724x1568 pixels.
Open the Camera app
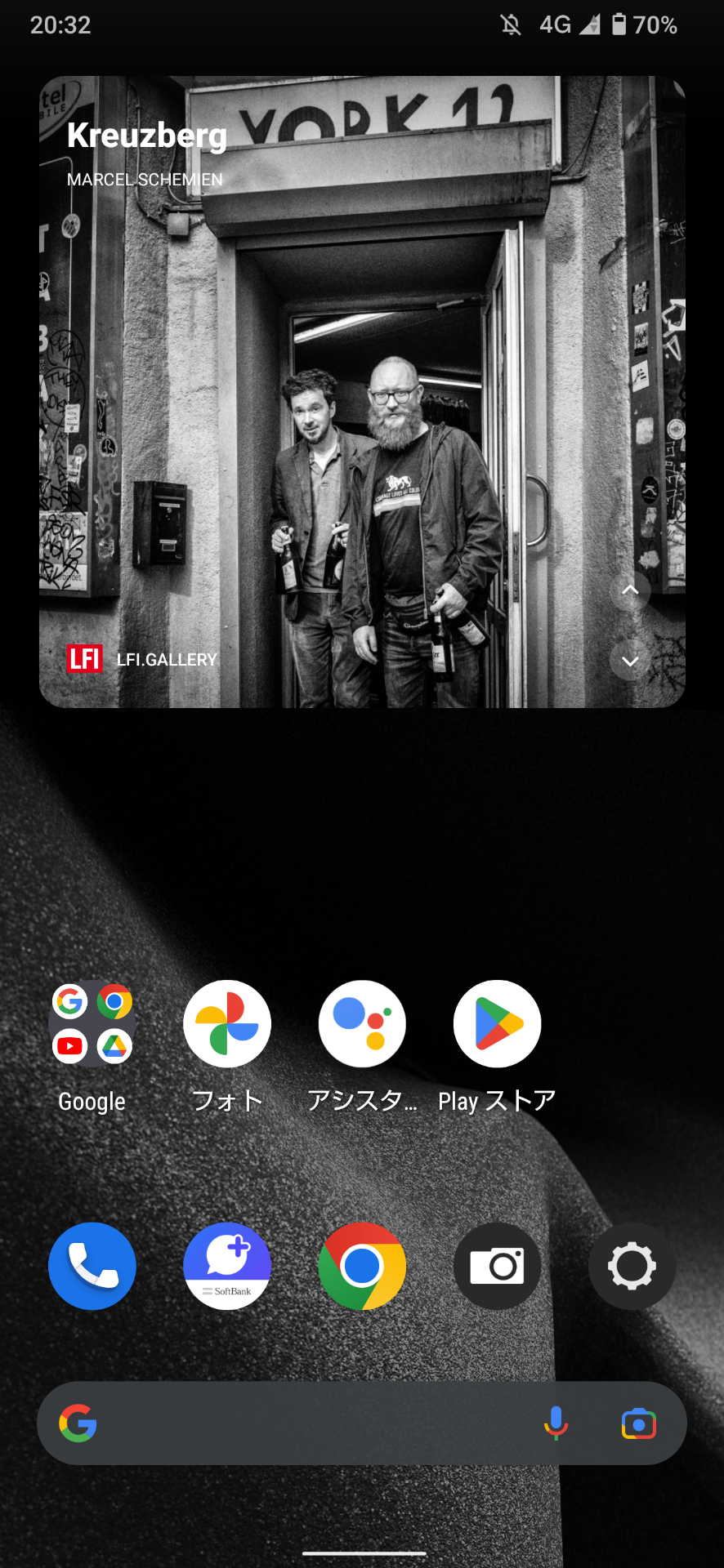pyautogui.click(x=497, y=1266)
